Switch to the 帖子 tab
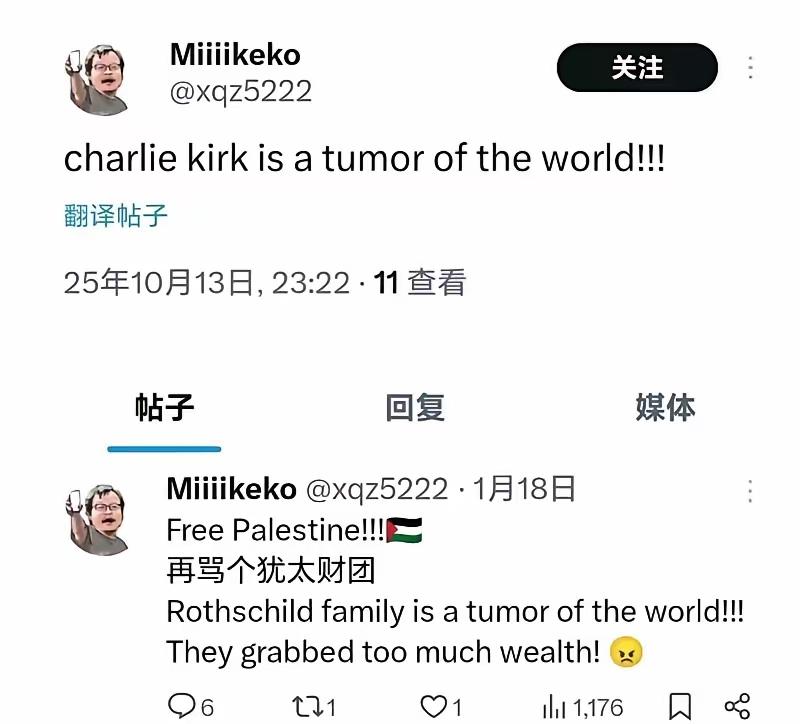800x724 pixels. (x=164, y=408)
